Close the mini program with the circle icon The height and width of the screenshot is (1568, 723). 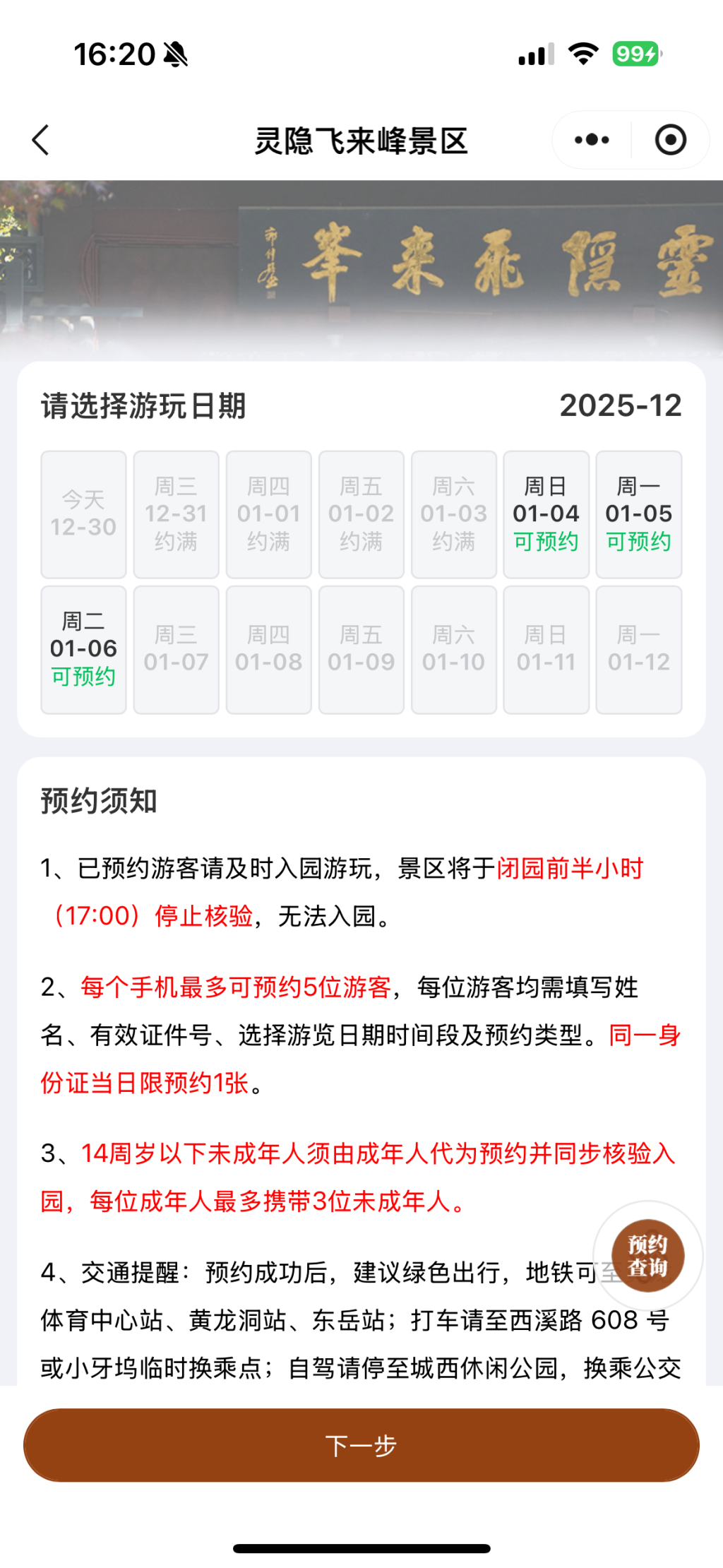click(x=670, y=140)
